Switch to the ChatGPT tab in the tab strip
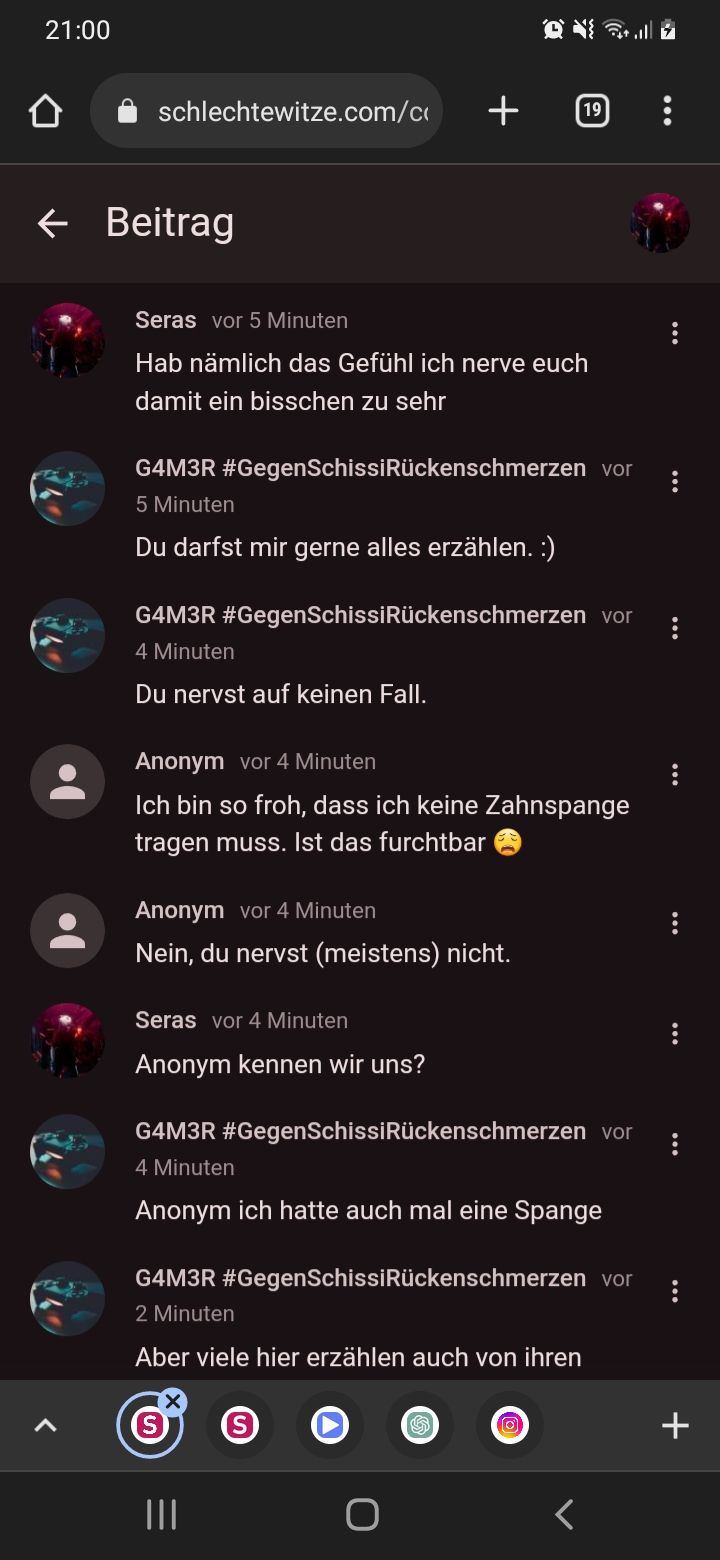 420,1425
